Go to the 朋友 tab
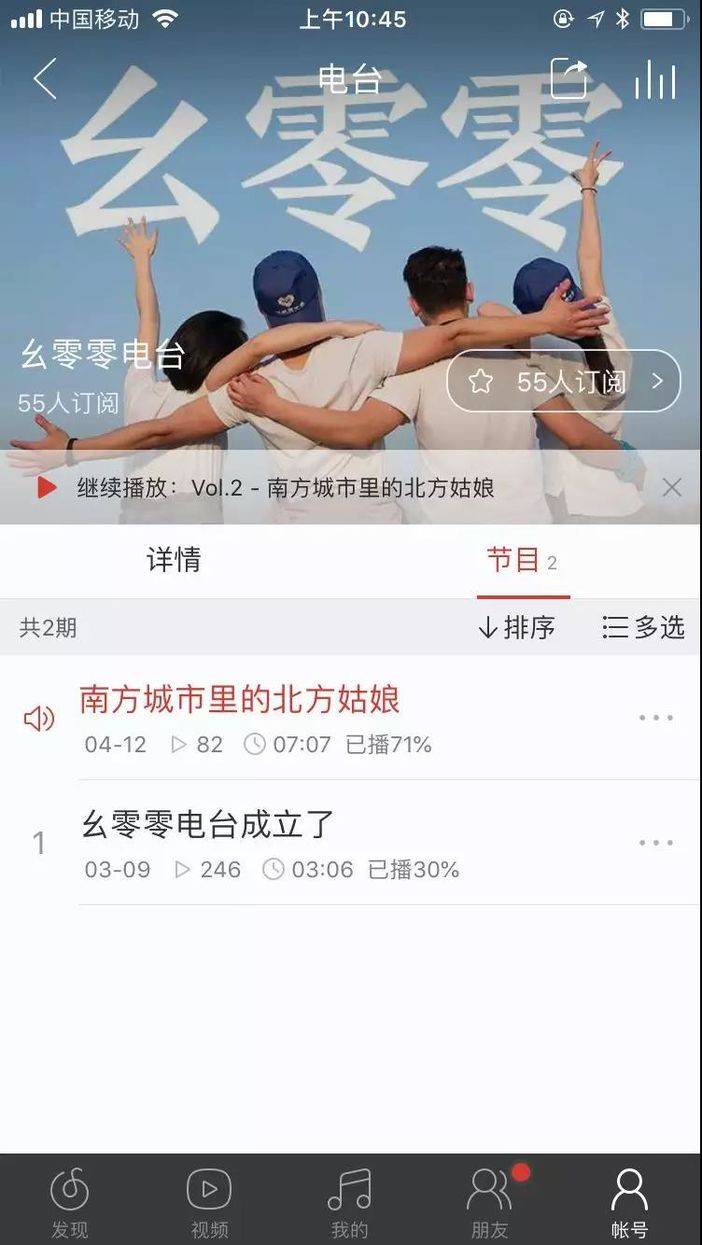 (x=490, y=1201)
